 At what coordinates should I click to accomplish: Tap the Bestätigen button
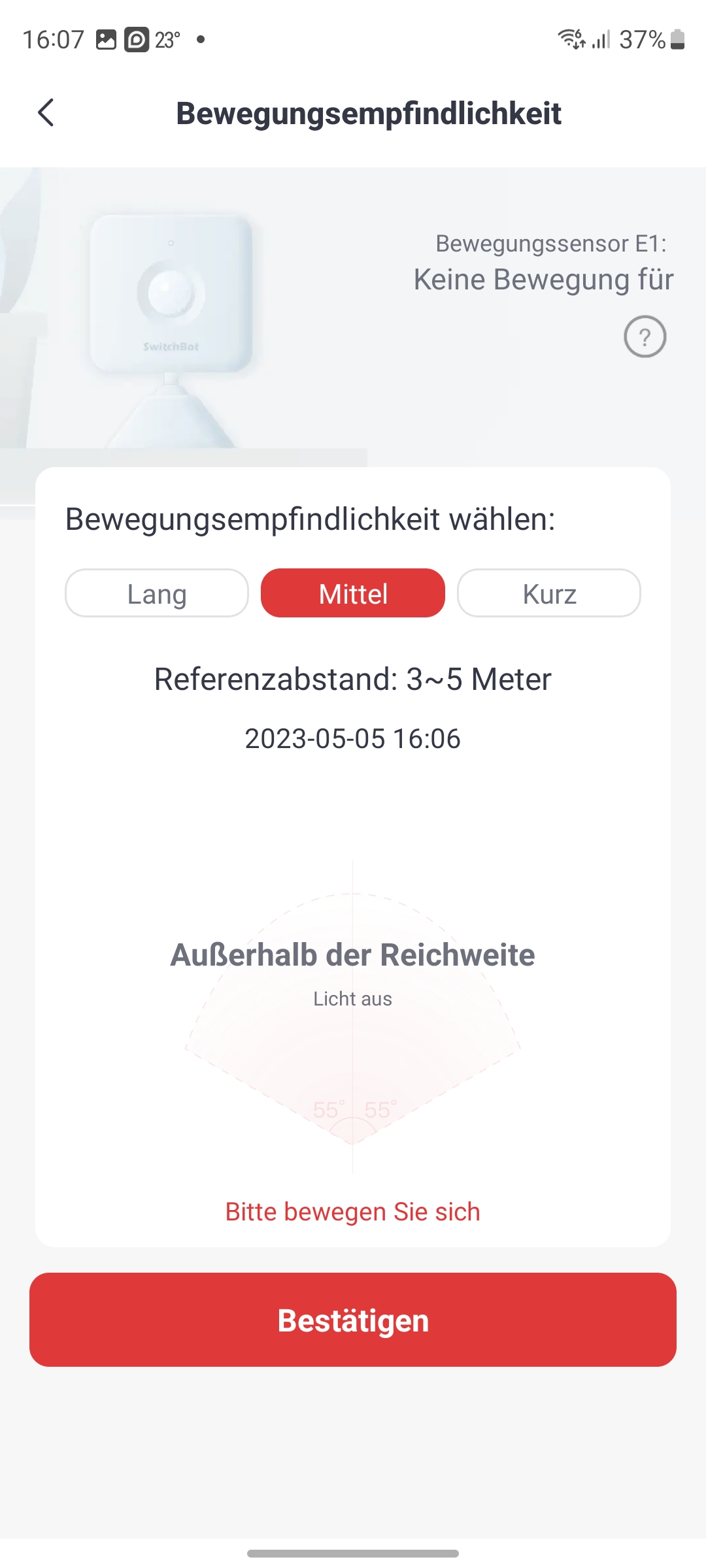[x=353, y=1320]
